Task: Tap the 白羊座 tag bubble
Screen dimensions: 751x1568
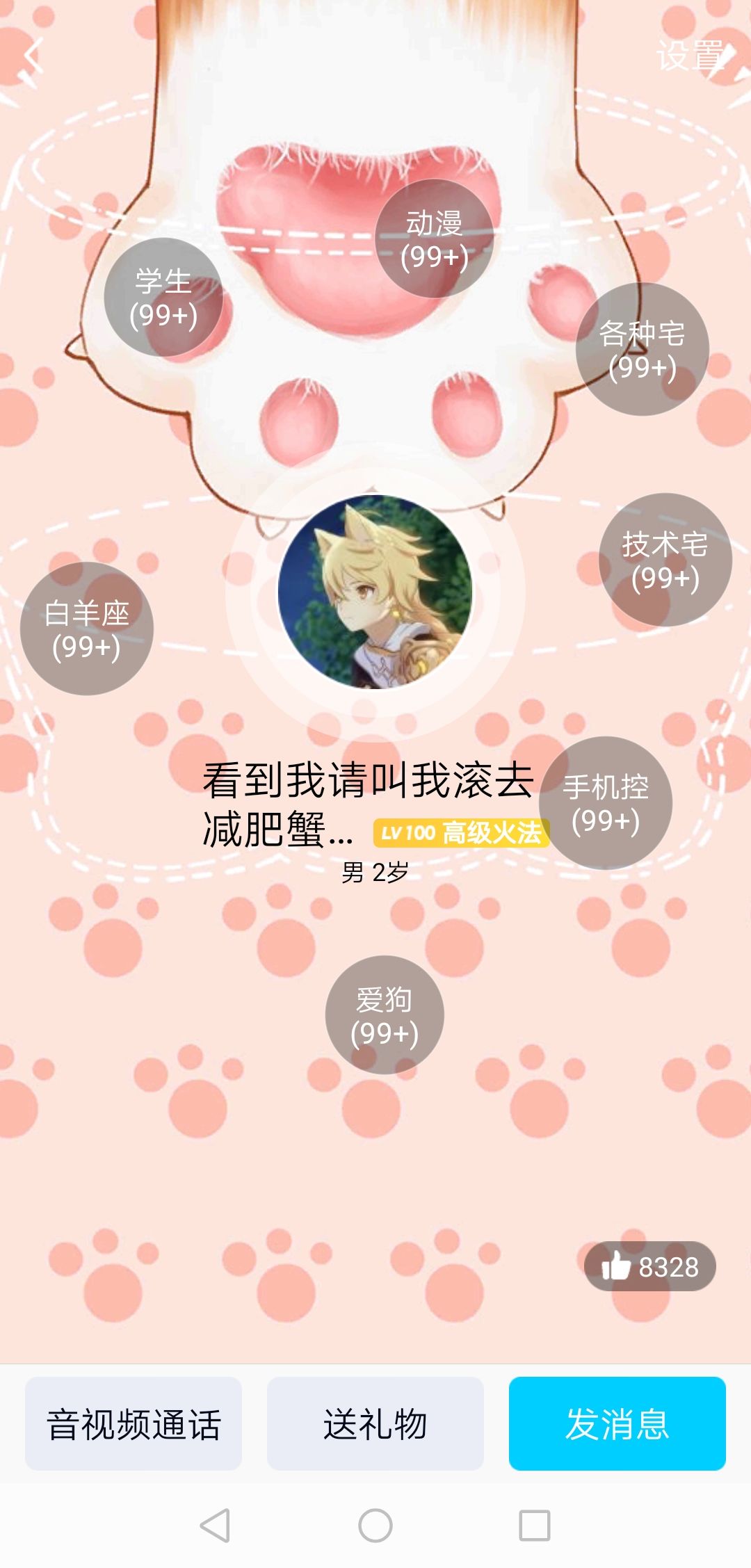Action: coord(86,629)
